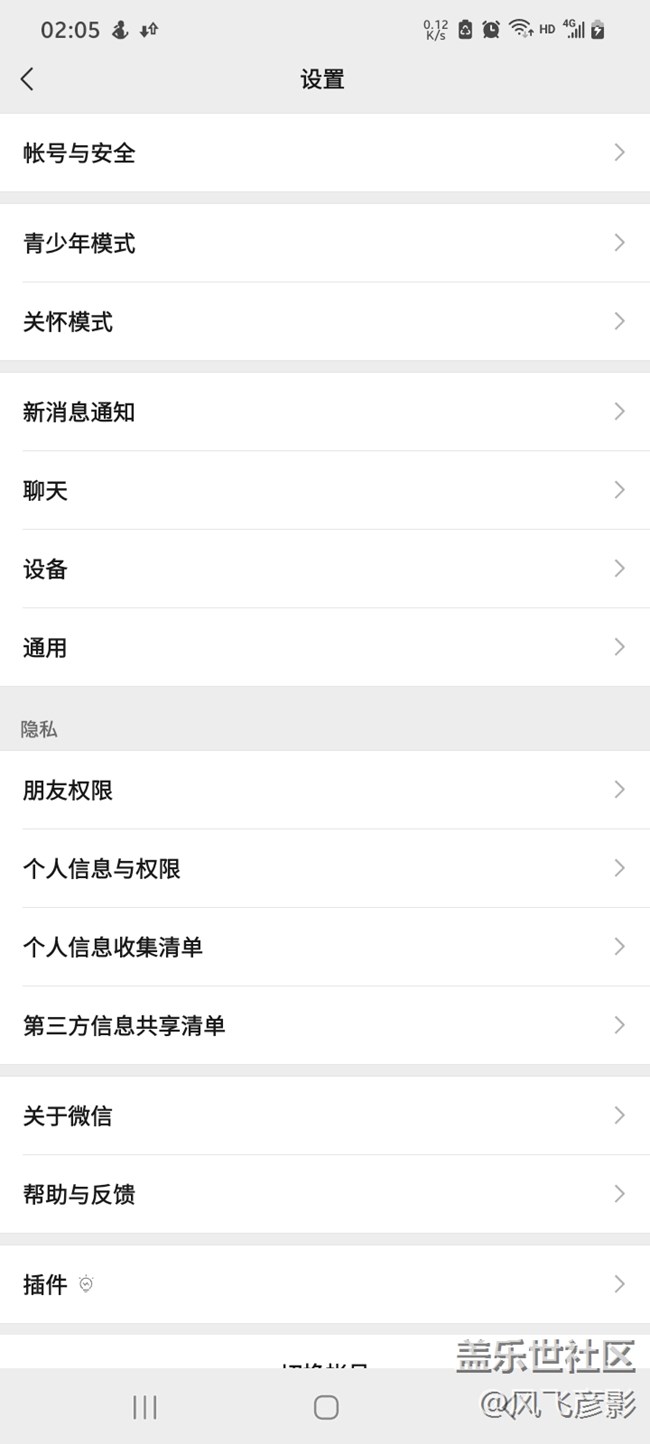This screenshot has height=1444, width=650.
Task: Open 个人信息与权限
Action: pyautogui.click(x=325, y=868)
